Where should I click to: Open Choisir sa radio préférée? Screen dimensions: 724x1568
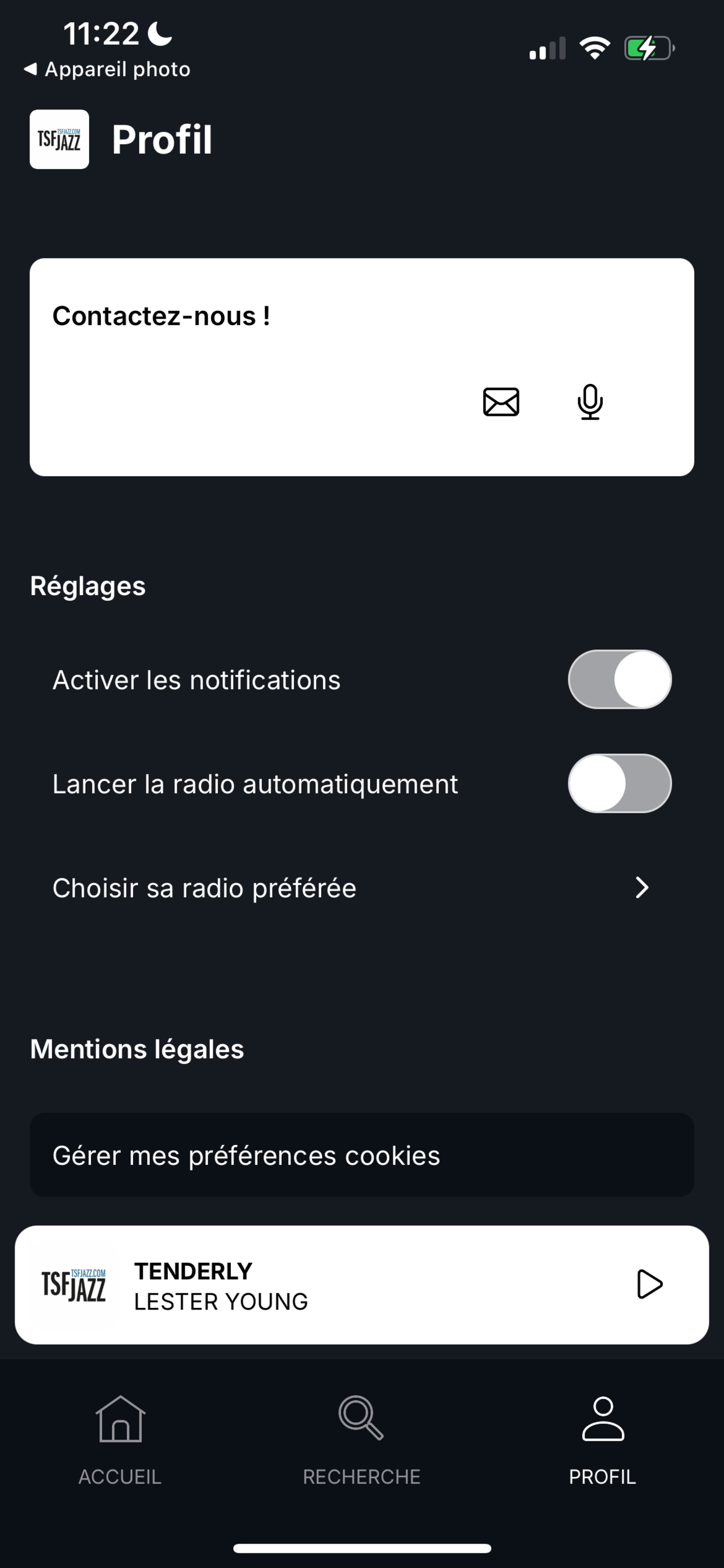[362, 888]
